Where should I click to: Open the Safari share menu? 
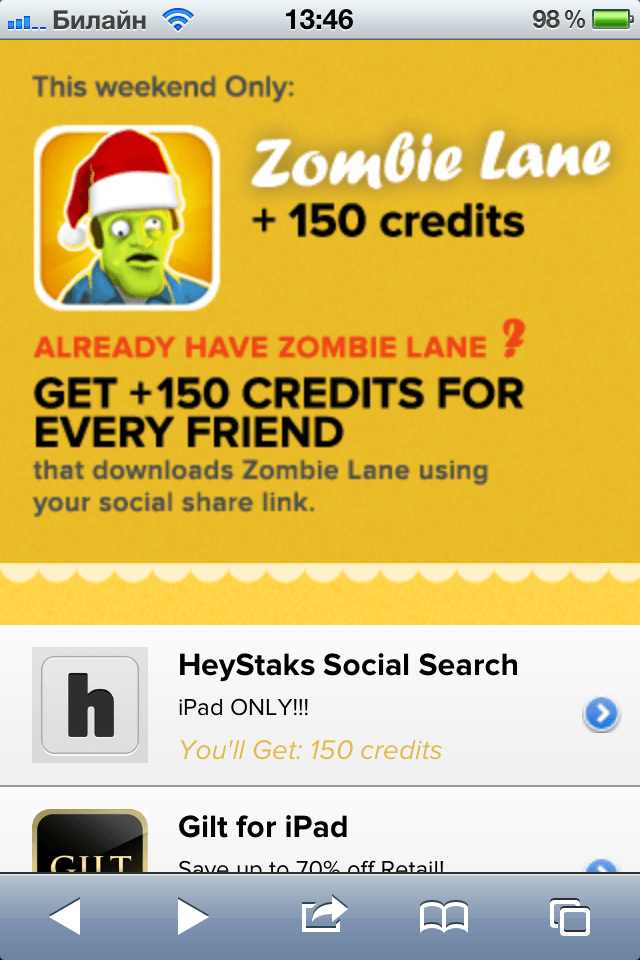coord(322,914)
